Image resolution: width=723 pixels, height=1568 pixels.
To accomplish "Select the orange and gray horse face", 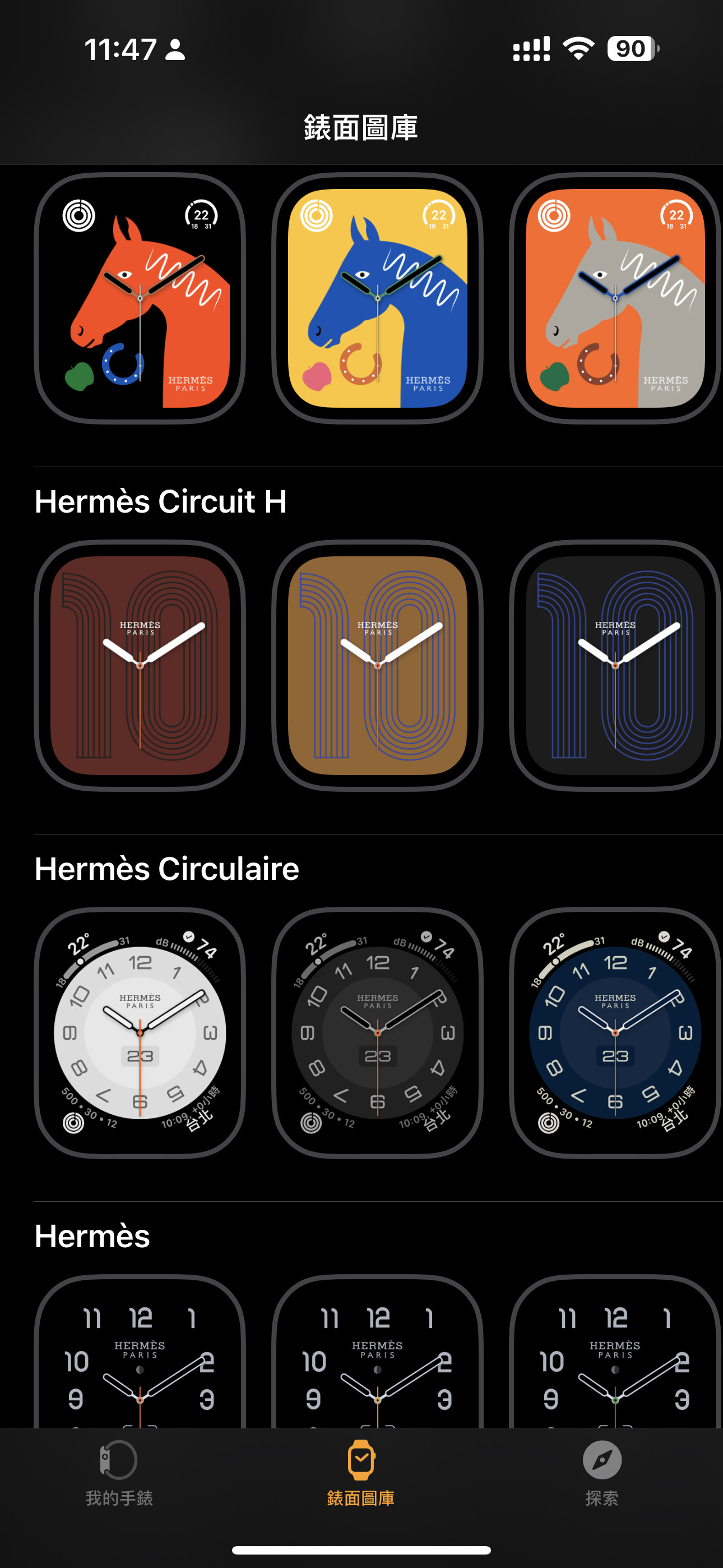I will pyautogui.click(x=615, y=298).
